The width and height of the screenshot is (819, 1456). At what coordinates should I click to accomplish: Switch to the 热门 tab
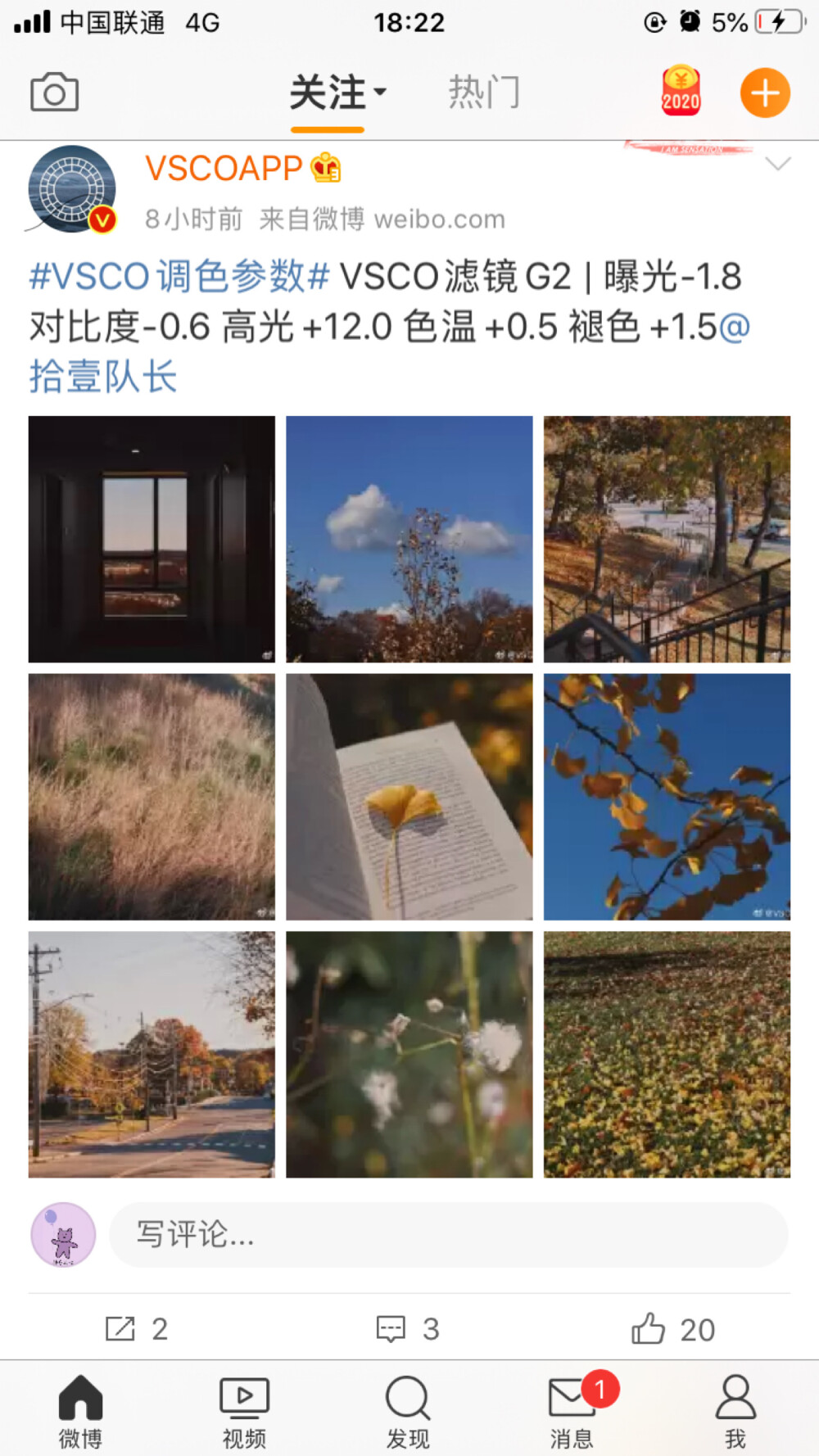pos(485,93)
